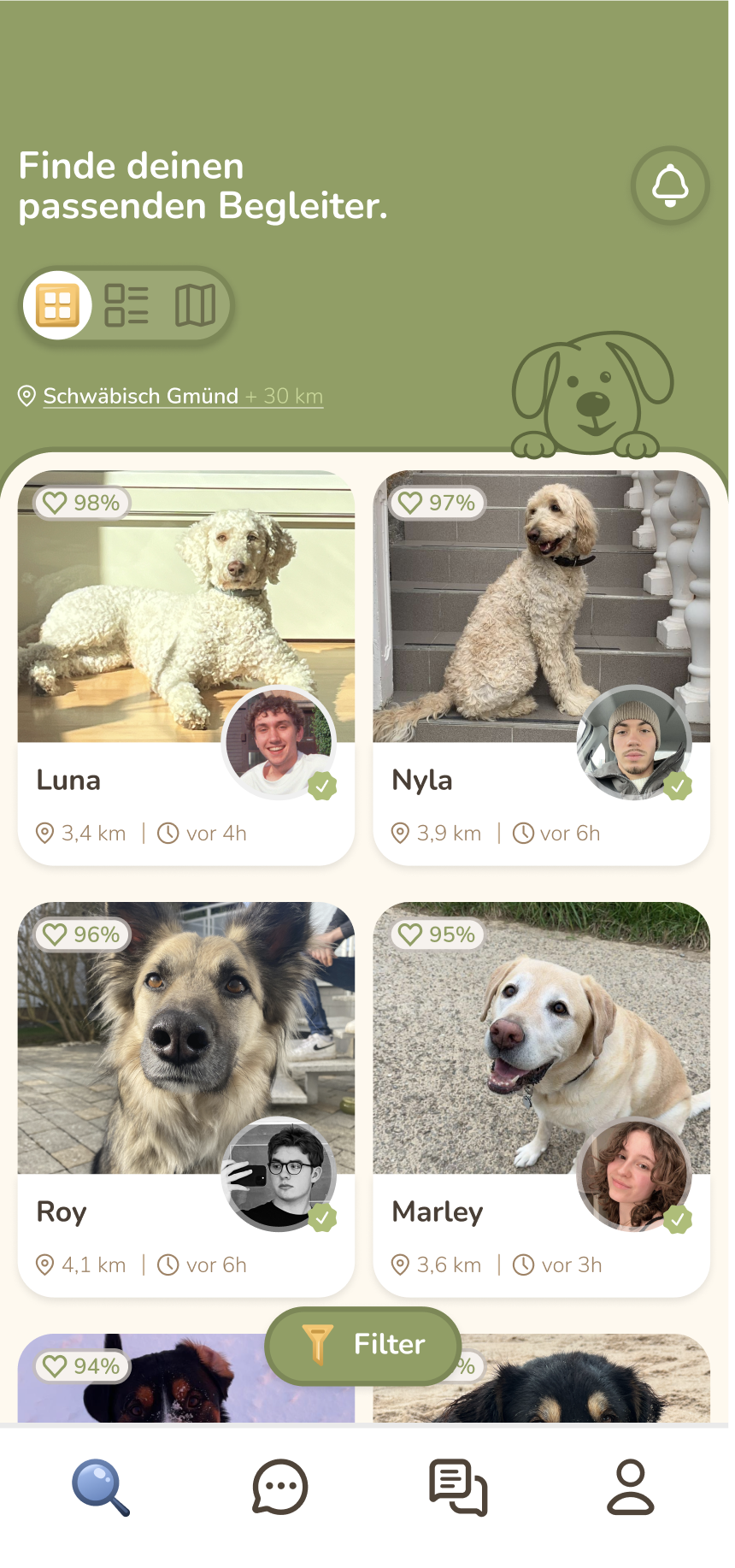The height and width of the screenshot is (1568, 735).
Task: View Luna's owner profile picture
Action: click(279, 743)
